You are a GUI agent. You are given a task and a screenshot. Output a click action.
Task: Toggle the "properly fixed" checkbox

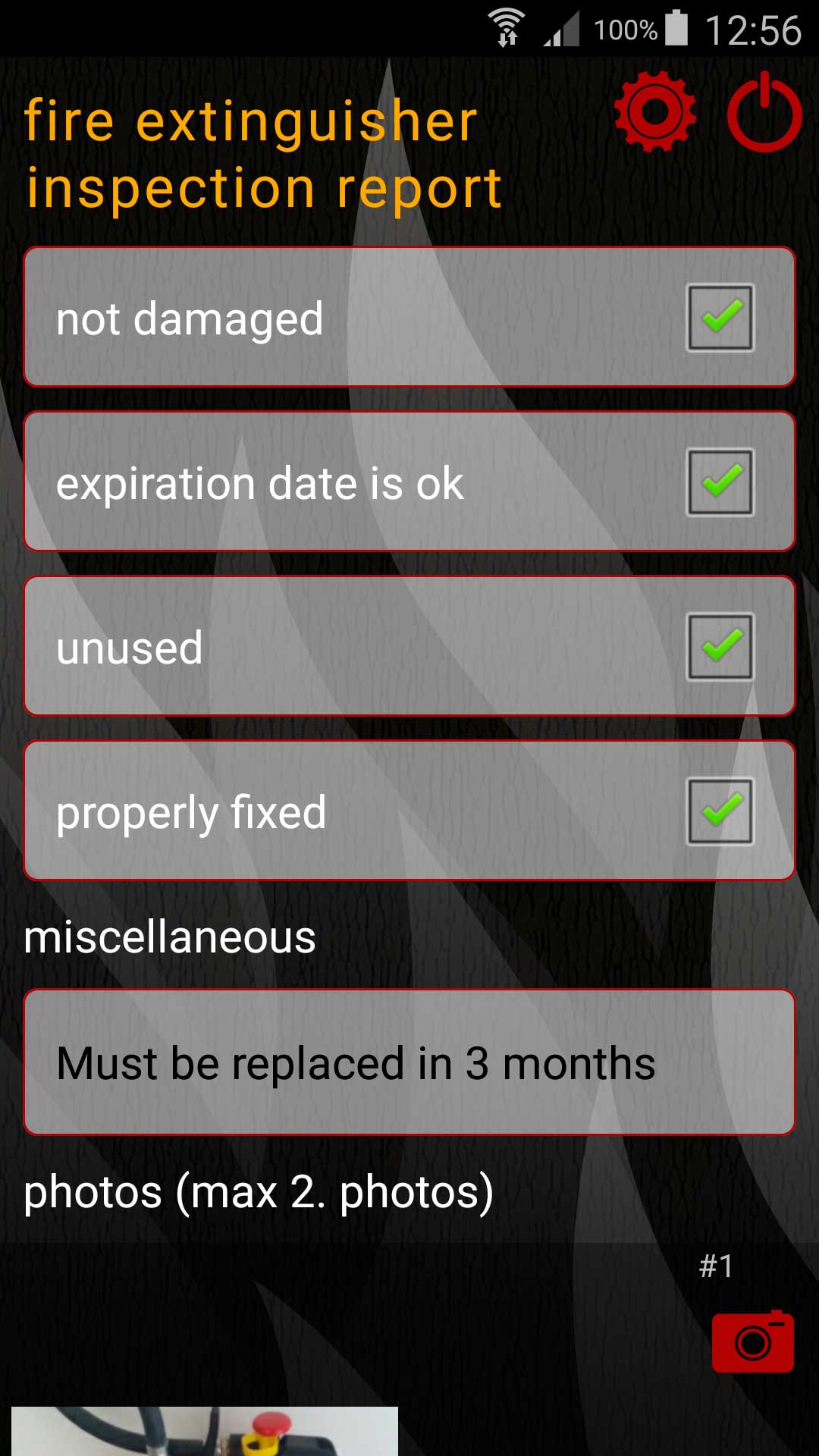(x=720, y=811)
